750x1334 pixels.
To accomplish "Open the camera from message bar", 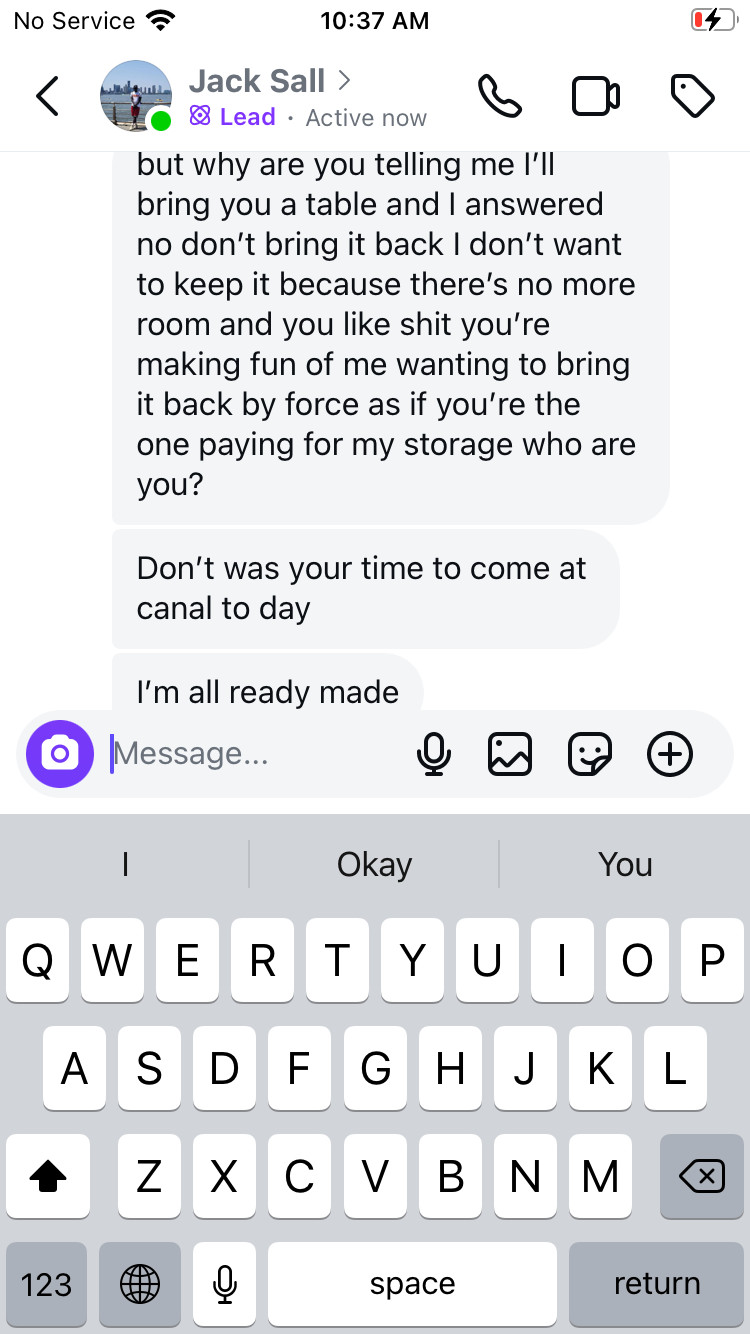I will pos(60,753).
